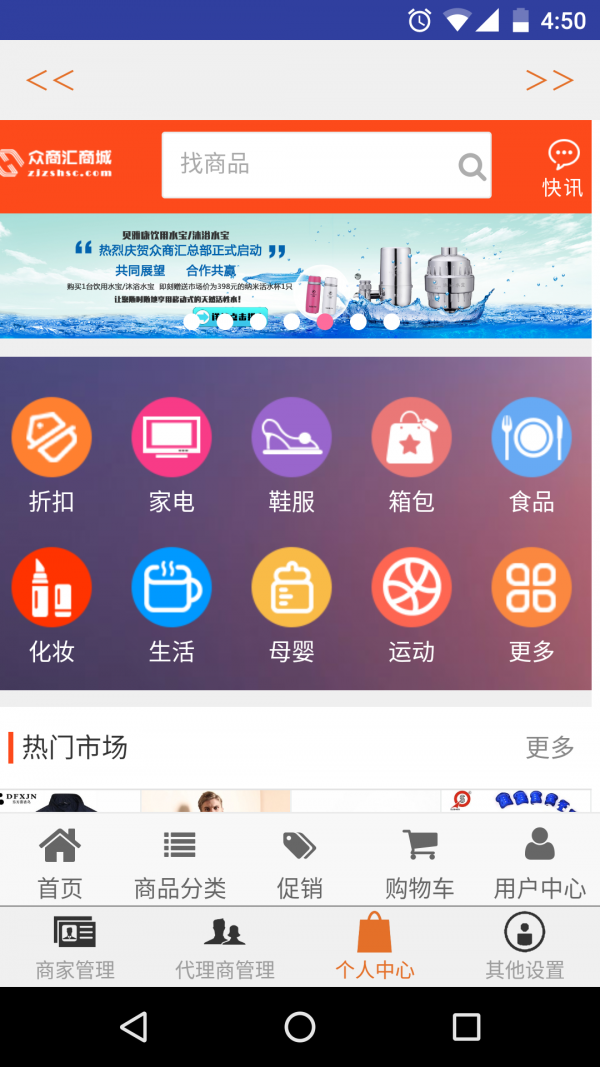The width and height of the screenshot is (600, 1067).
Task: Tap the system home button
Action: [x=300, y=1026]
